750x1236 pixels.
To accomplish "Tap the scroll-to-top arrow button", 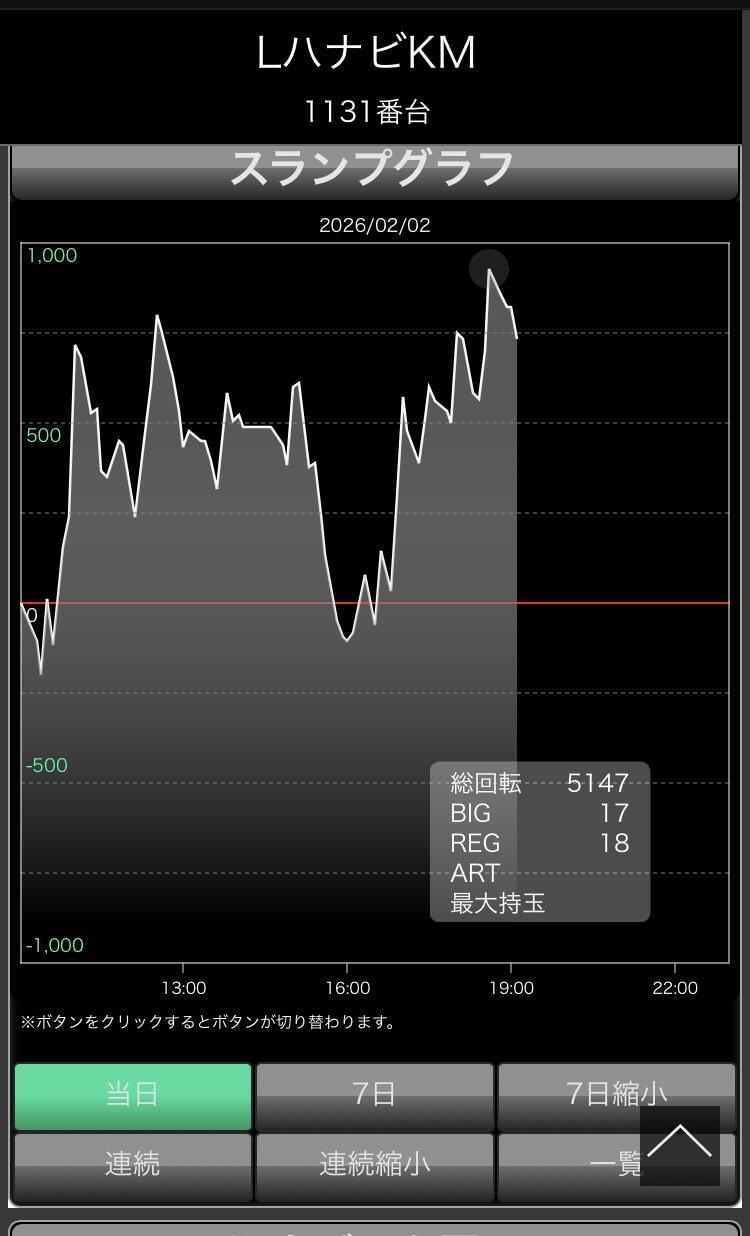I will 680,1145.
